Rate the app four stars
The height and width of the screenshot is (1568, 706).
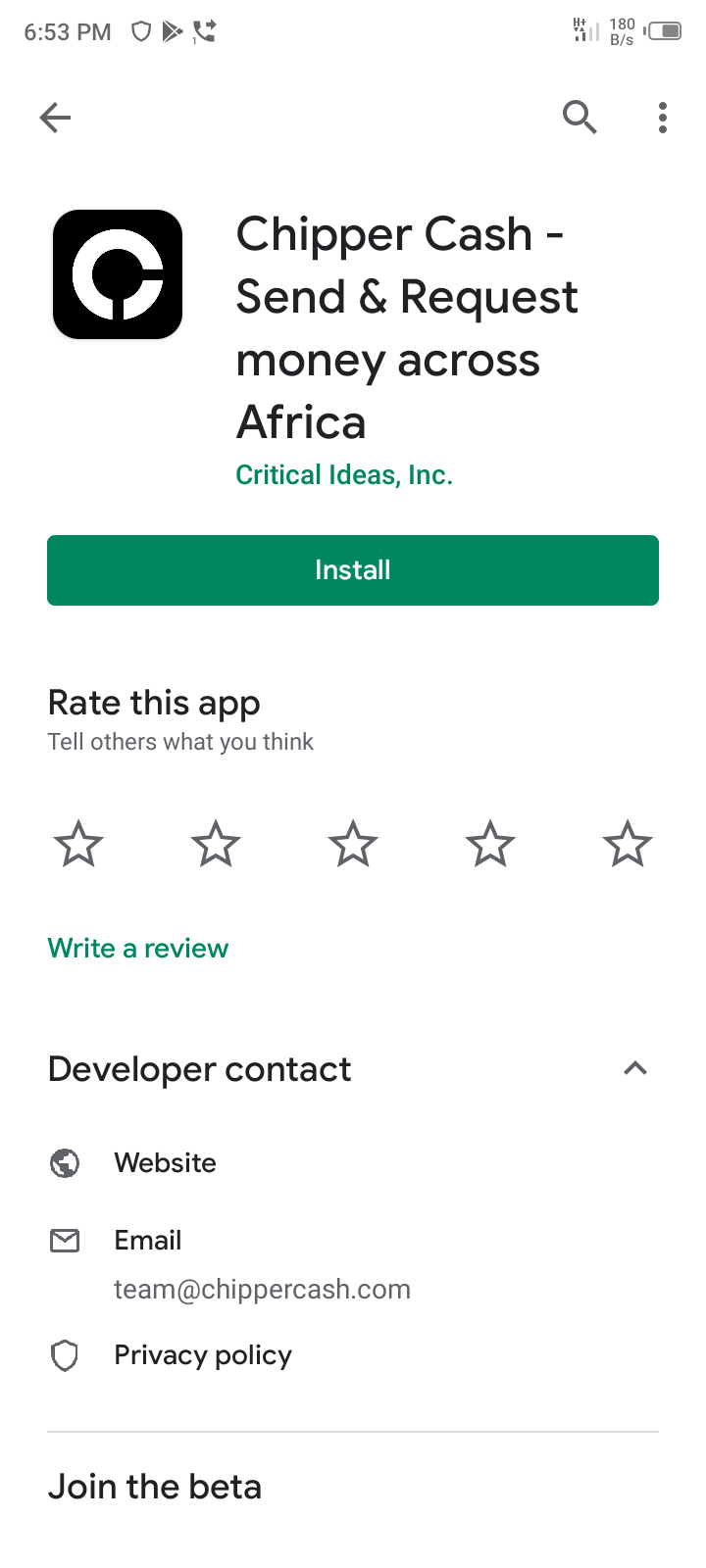(490, 844)
